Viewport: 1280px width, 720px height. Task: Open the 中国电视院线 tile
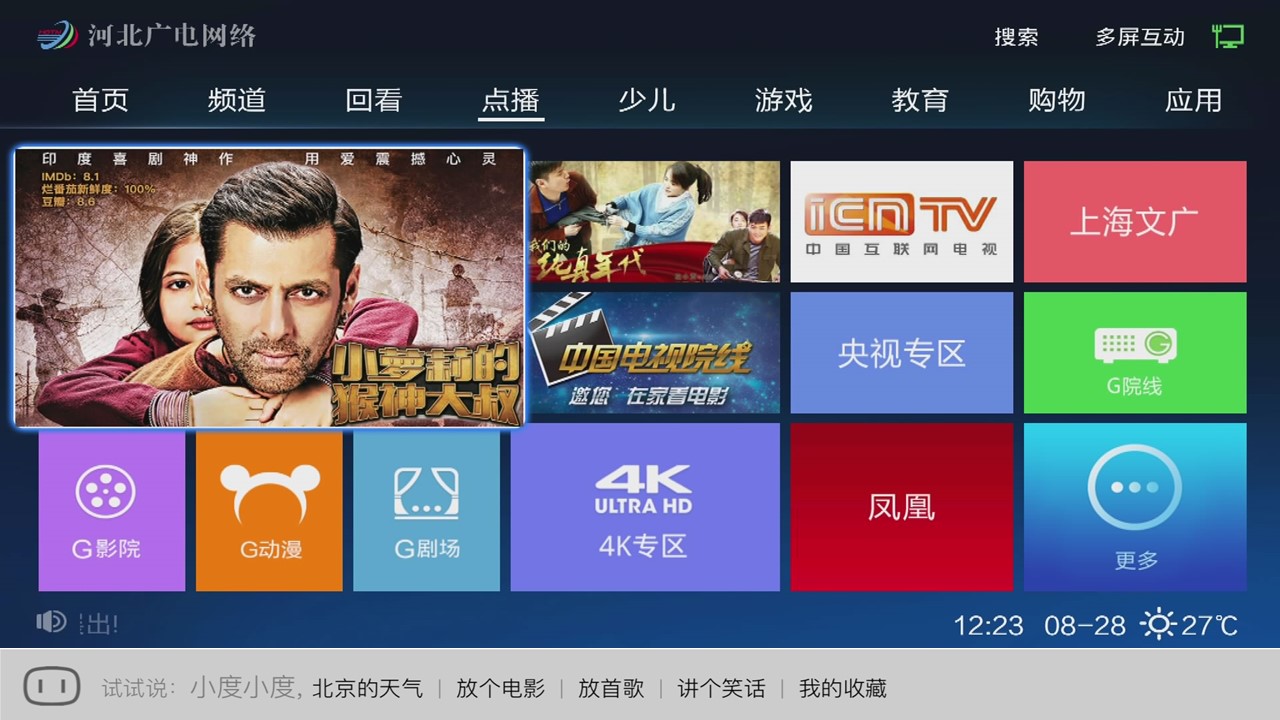click(x=655, y=353)
